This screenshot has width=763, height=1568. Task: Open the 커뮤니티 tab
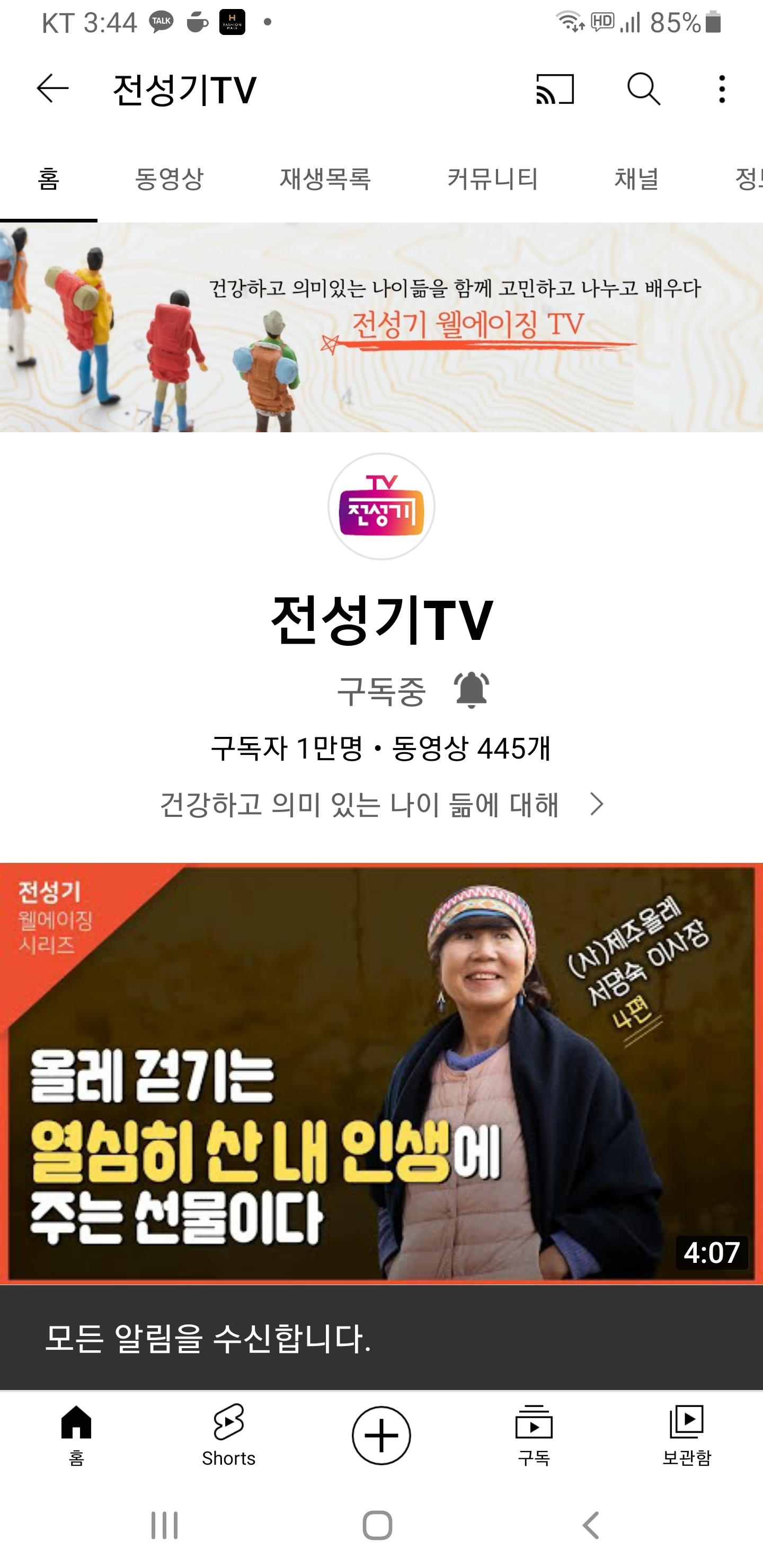[x=492, y=179]
